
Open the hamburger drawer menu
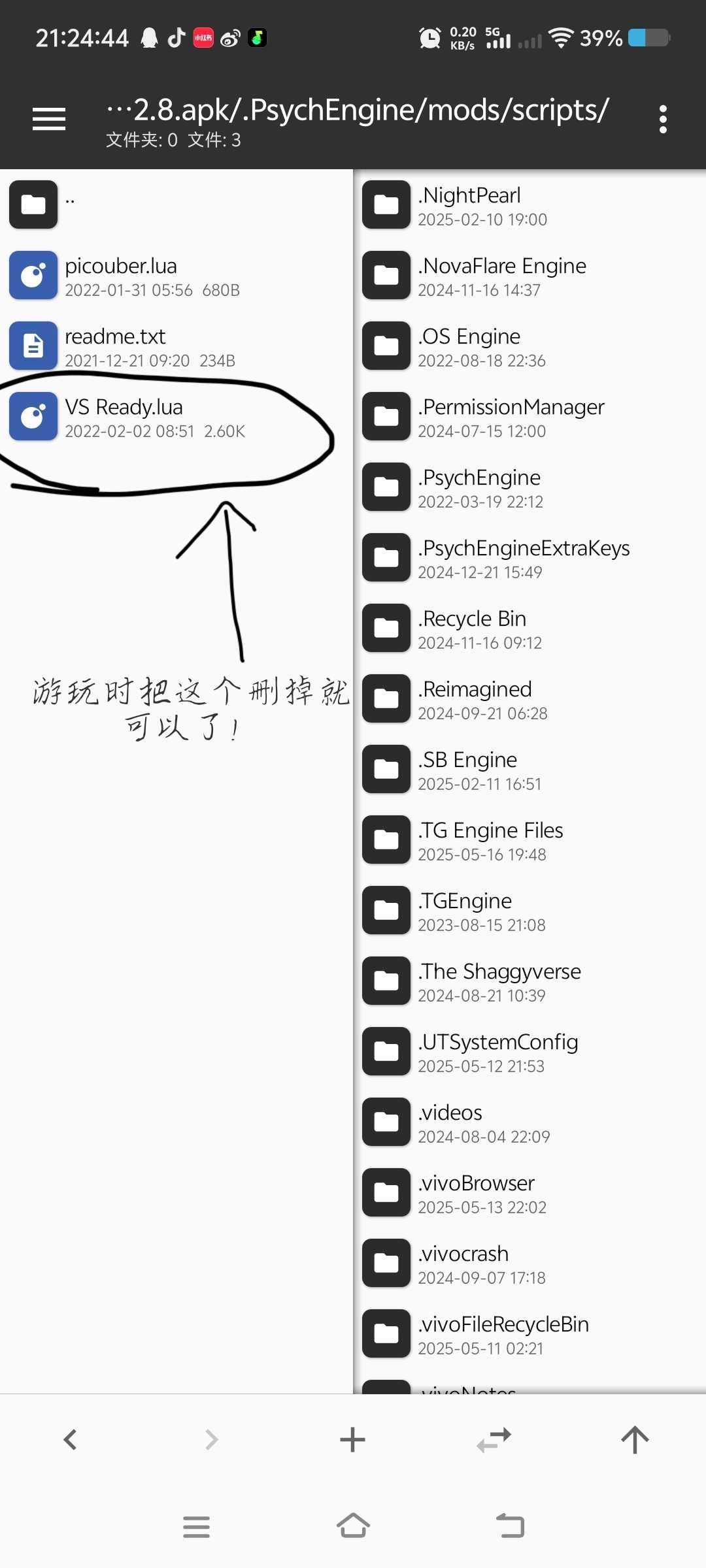tap(49, 120)
